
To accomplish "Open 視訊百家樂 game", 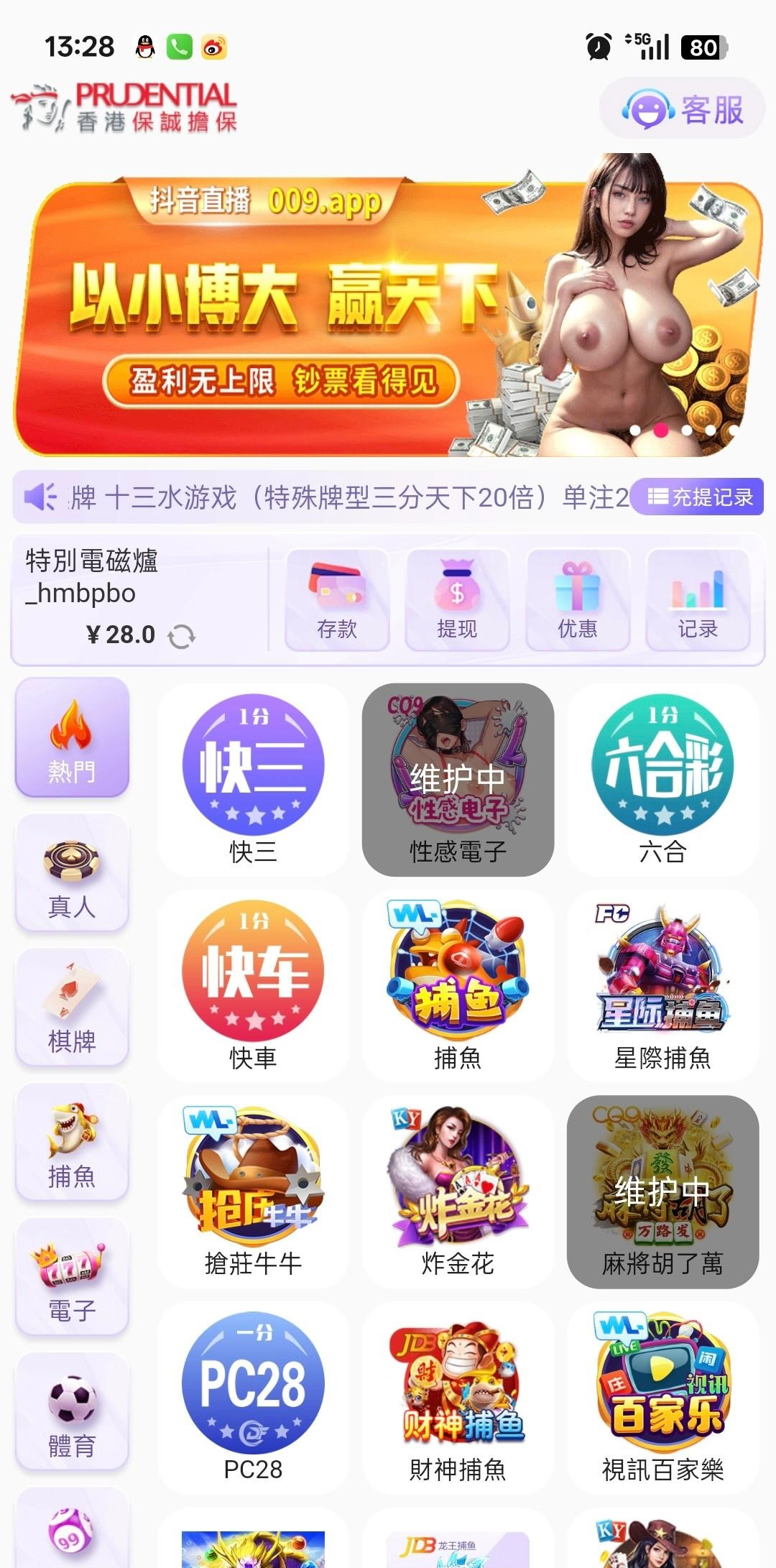I will 662,1397.
